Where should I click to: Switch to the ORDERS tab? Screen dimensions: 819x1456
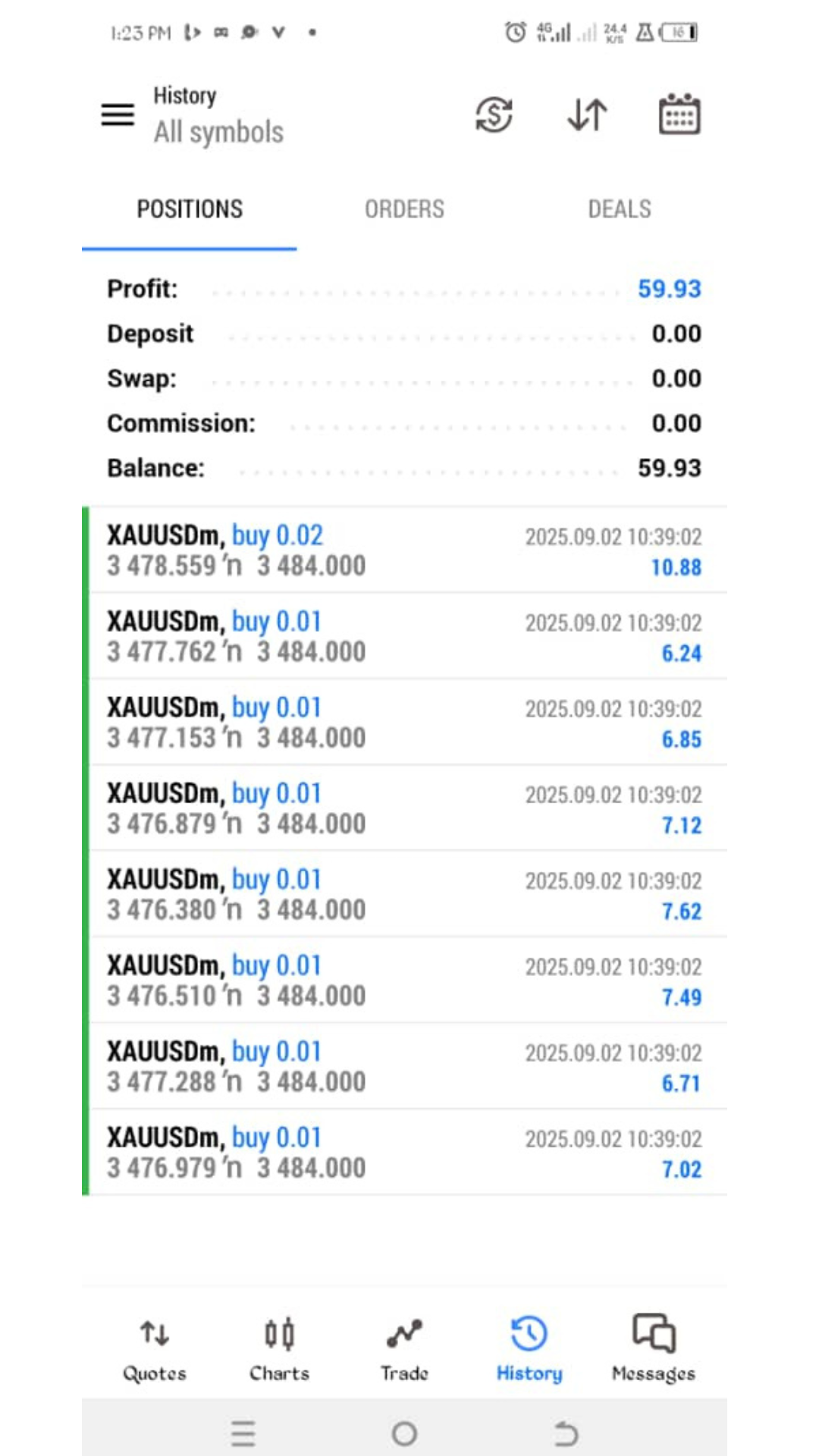click(x=404, y=209)
